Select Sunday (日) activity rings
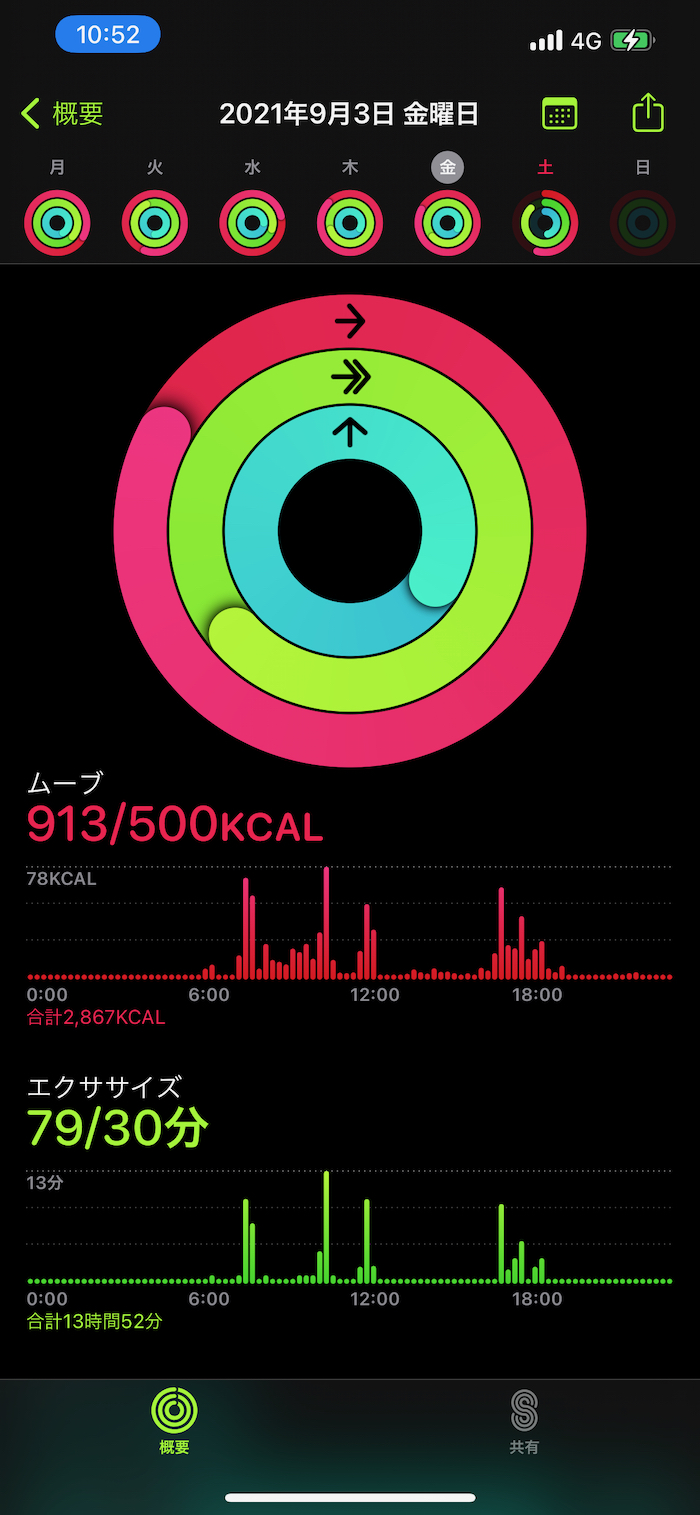This screenshot has width=700, height=1515. tap(642, 222)
